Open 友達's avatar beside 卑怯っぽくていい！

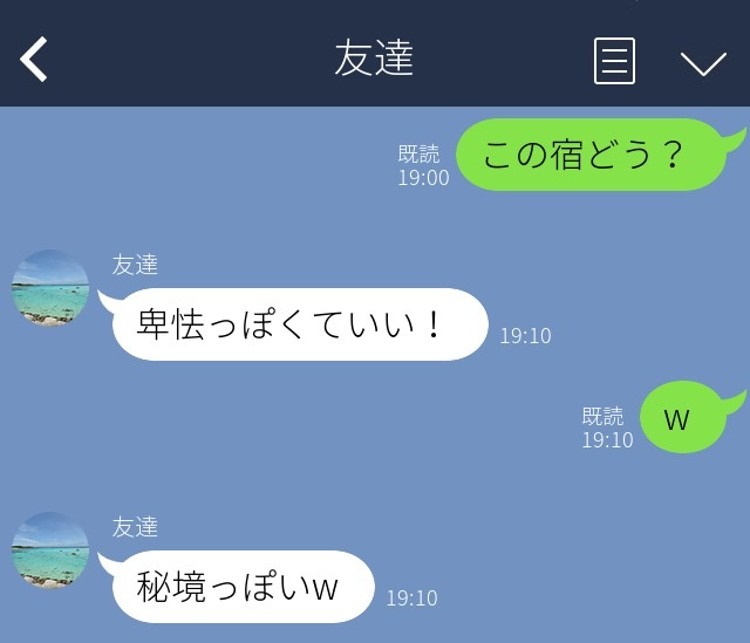[50, 288]
